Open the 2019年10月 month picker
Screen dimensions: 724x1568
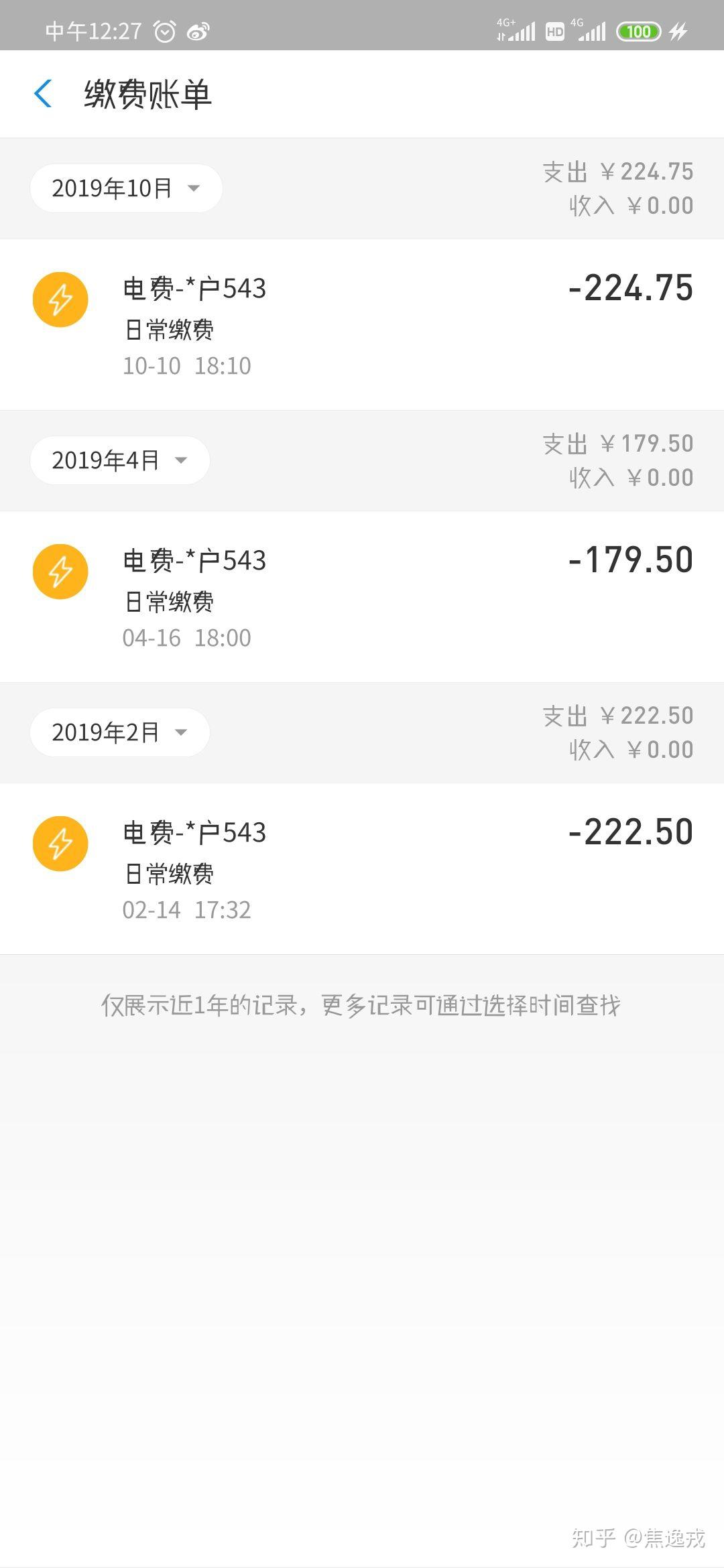126,188
